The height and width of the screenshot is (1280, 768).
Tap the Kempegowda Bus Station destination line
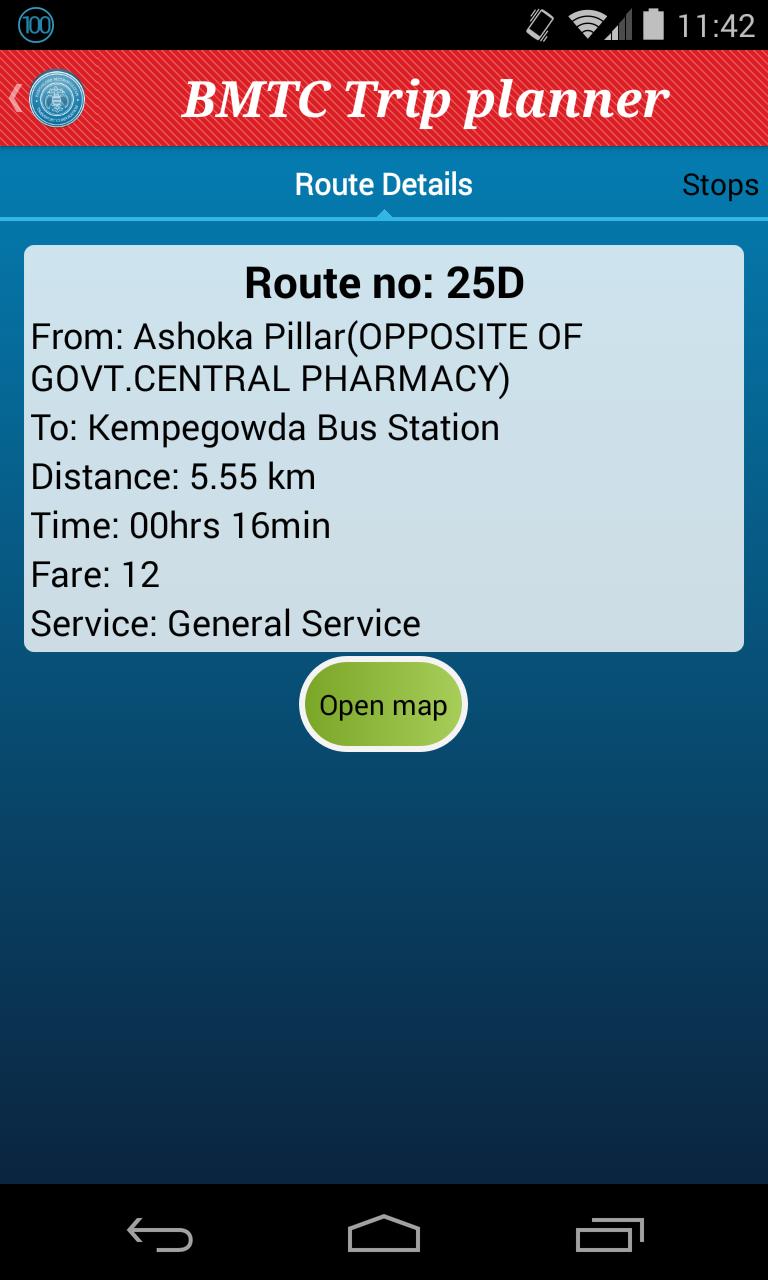pyautogui.click(x=265, y=428)
